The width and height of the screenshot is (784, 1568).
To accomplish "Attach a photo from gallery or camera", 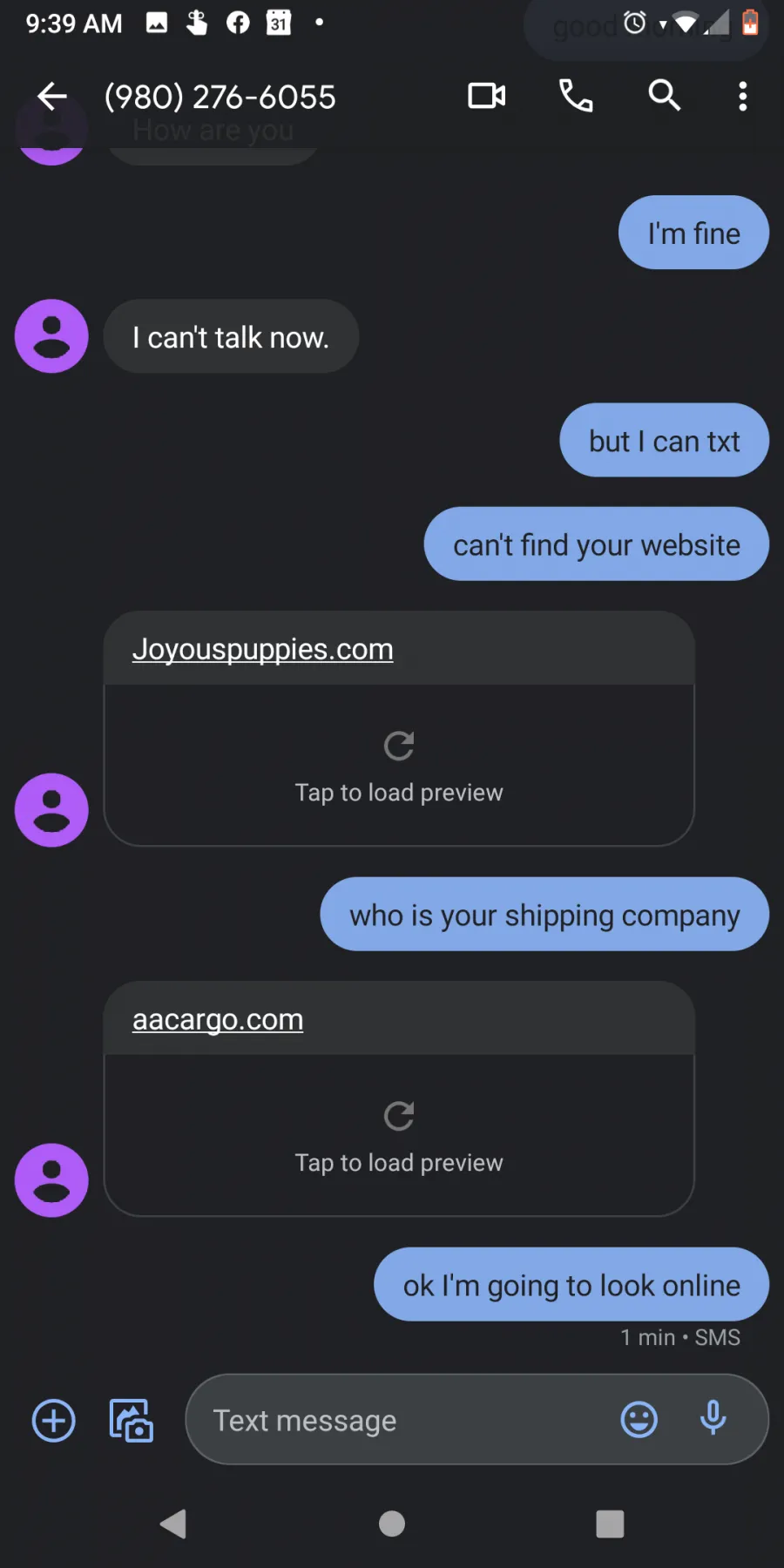I will 132,1421.
